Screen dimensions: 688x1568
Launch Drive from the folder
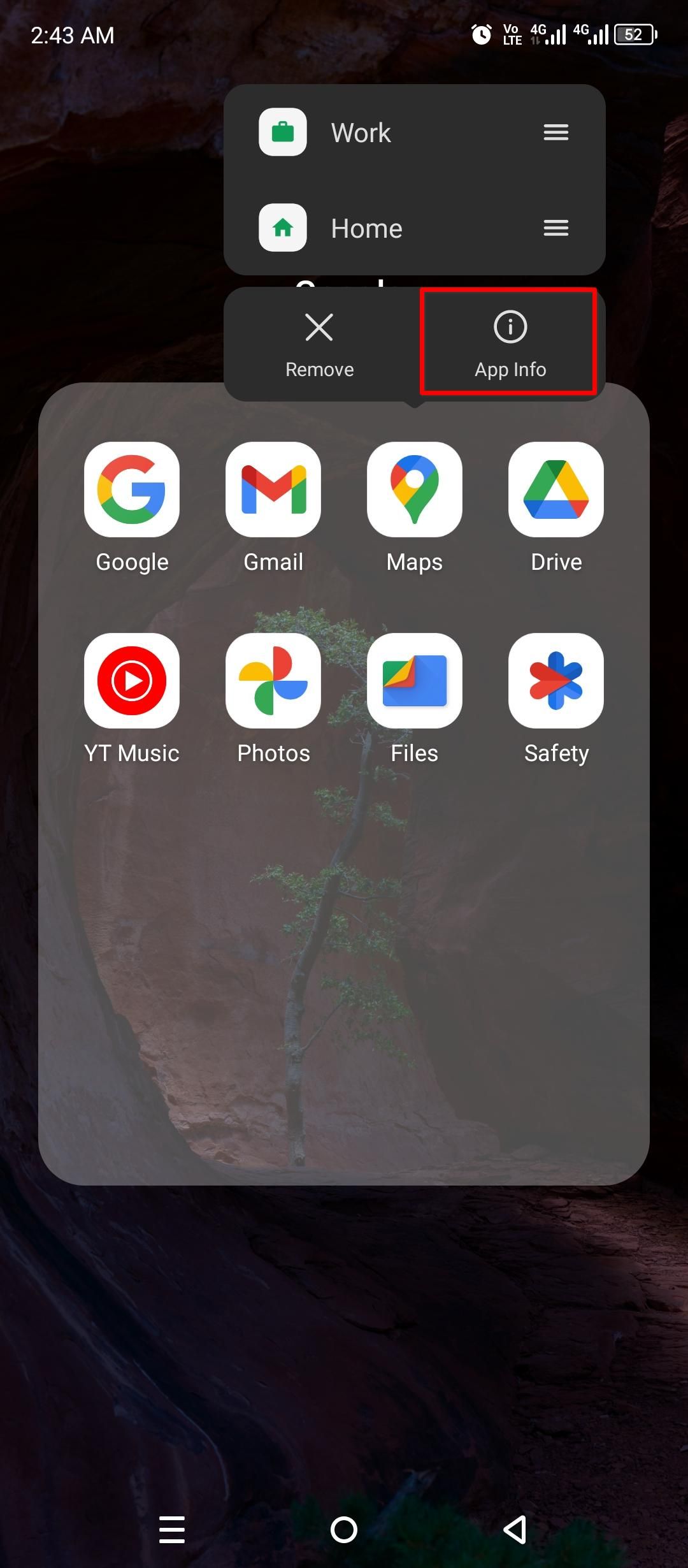coord(555,490)
